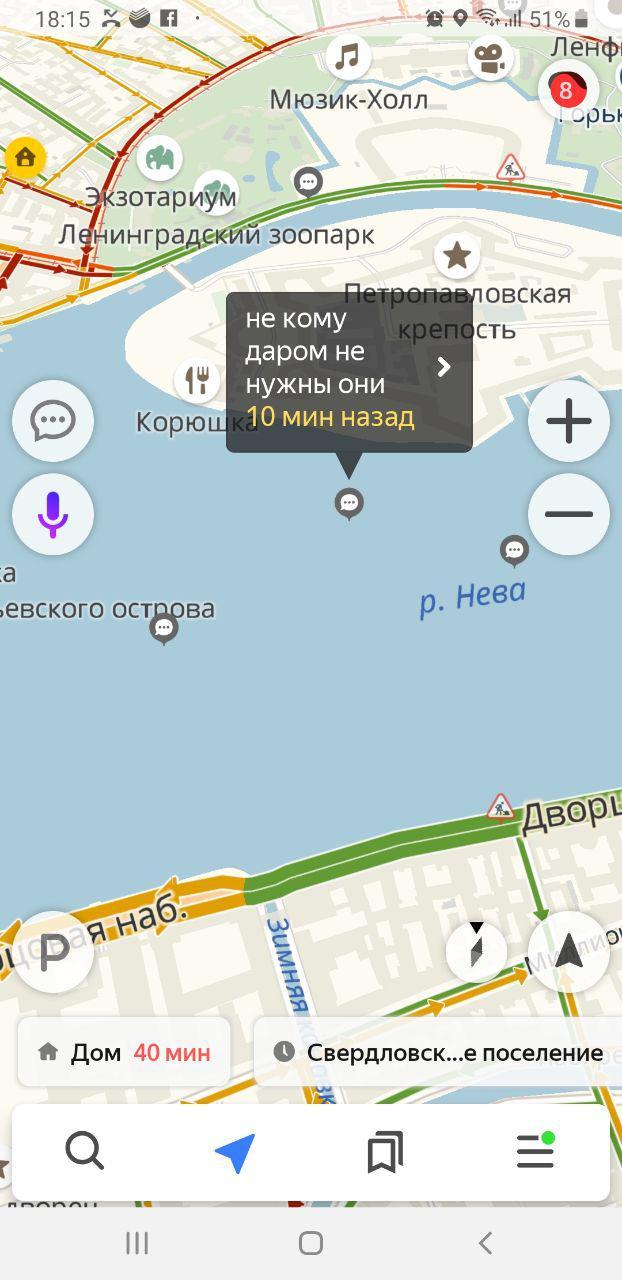Zoom in with the plus button
The image size is (622, 1280).
point(569,421)
